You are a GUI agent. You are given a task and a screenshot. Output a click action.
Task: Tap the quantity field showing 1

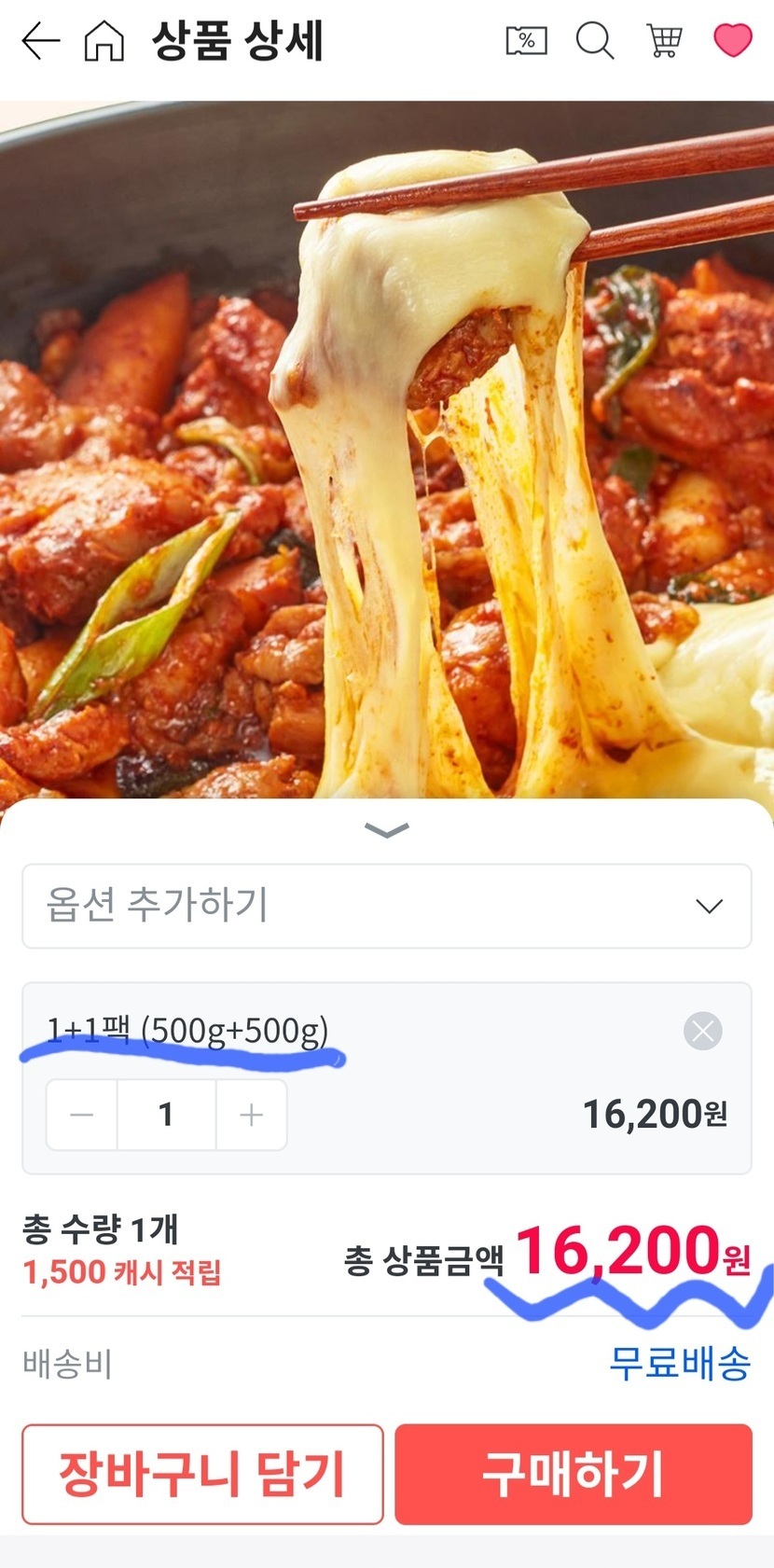tap(166, 1115)
